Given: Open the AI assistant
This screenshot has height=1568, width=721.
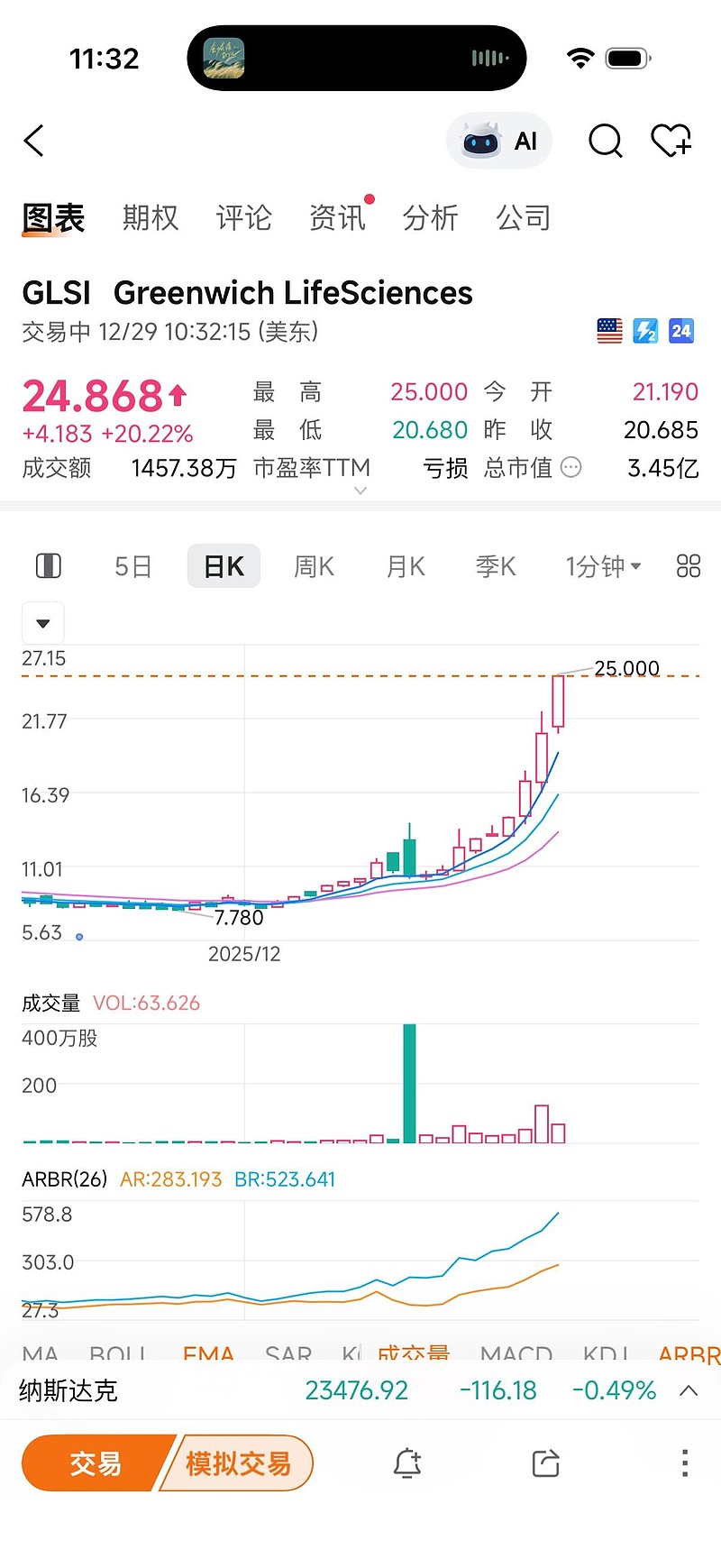Looking at the screenshot, I should coord(499,141).
